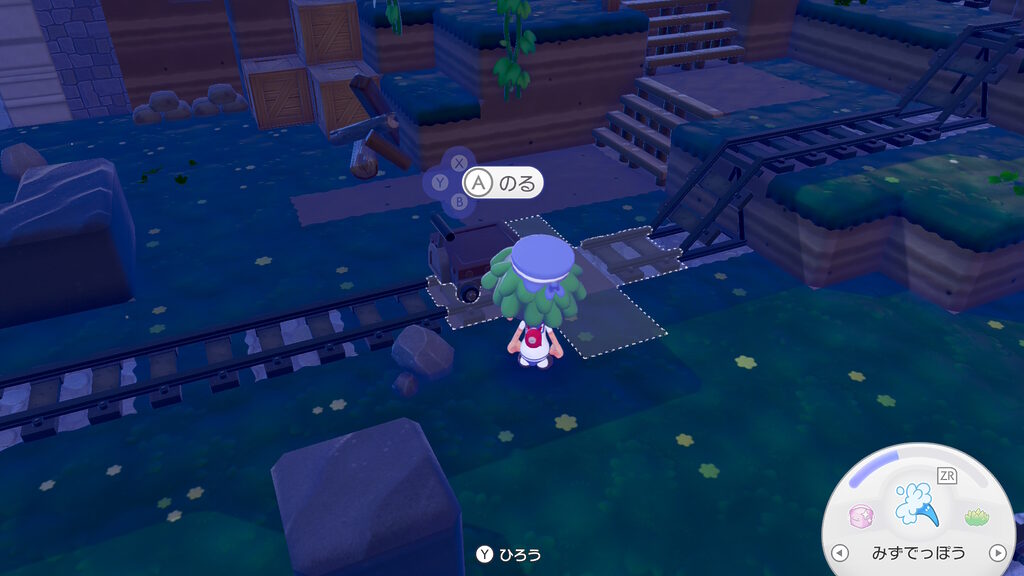Select previous move with the left arrow

[840, 553]
